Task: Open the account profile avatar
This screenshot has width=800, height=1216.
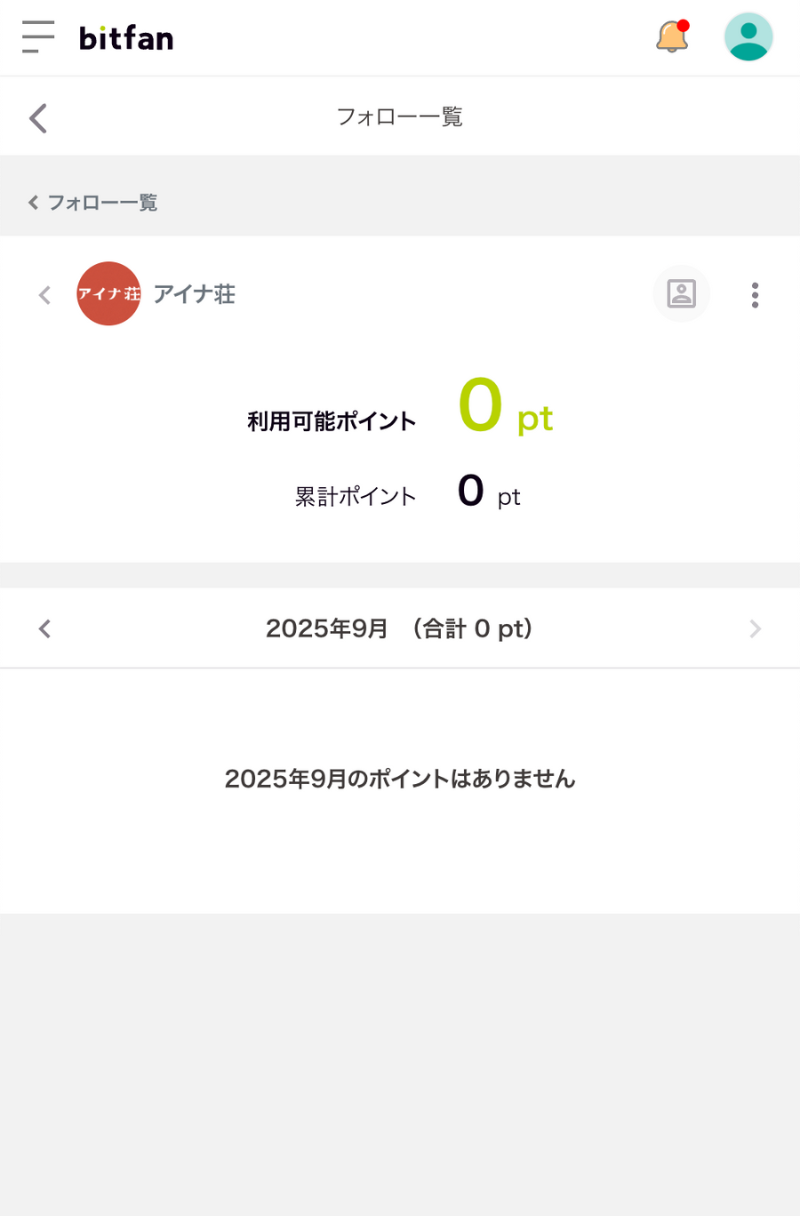Action: [x=748, y=37]
